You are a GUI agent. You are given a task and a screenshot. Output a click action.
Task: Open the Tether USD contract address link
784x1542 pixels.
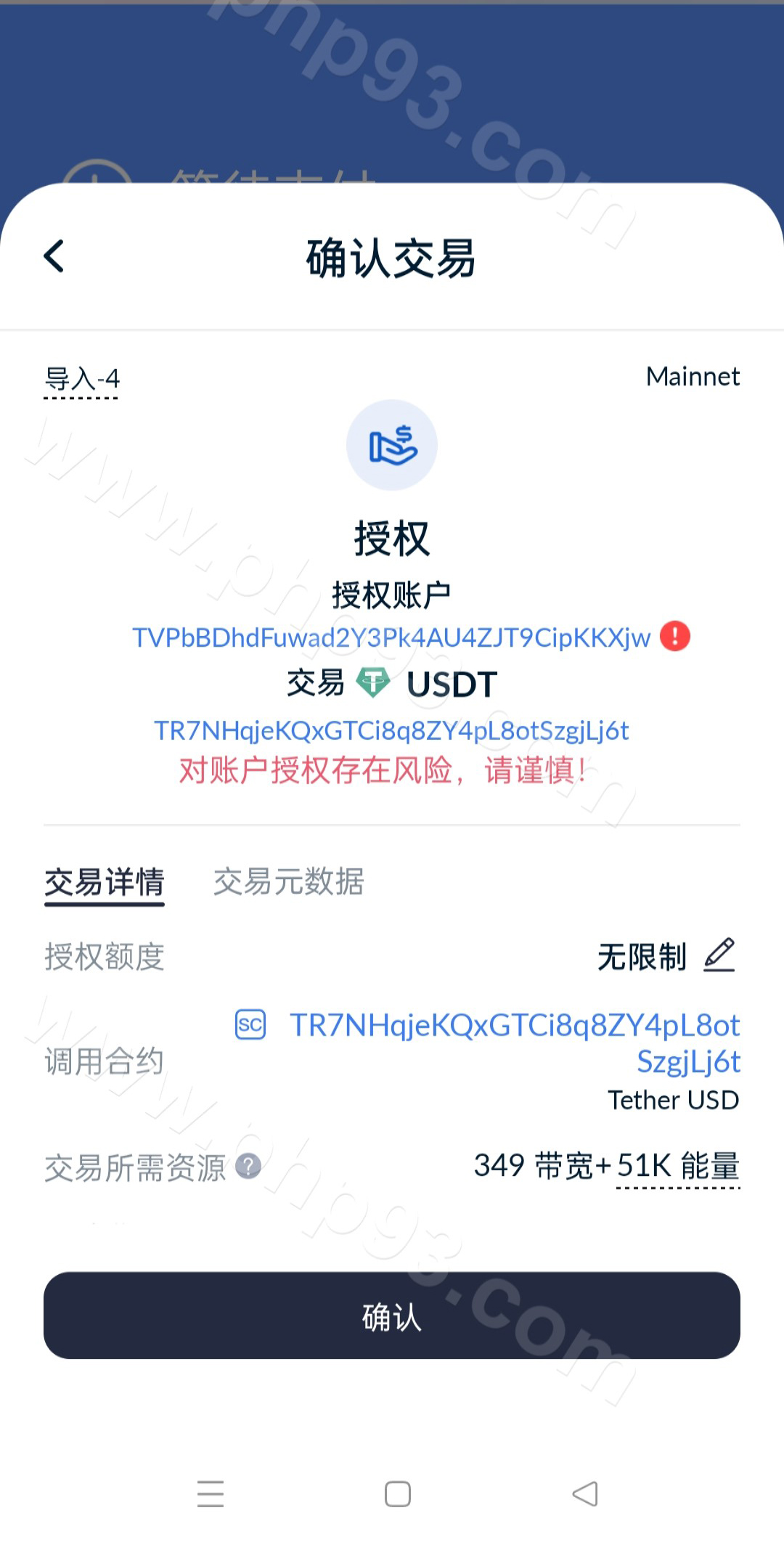(515, 1043)
